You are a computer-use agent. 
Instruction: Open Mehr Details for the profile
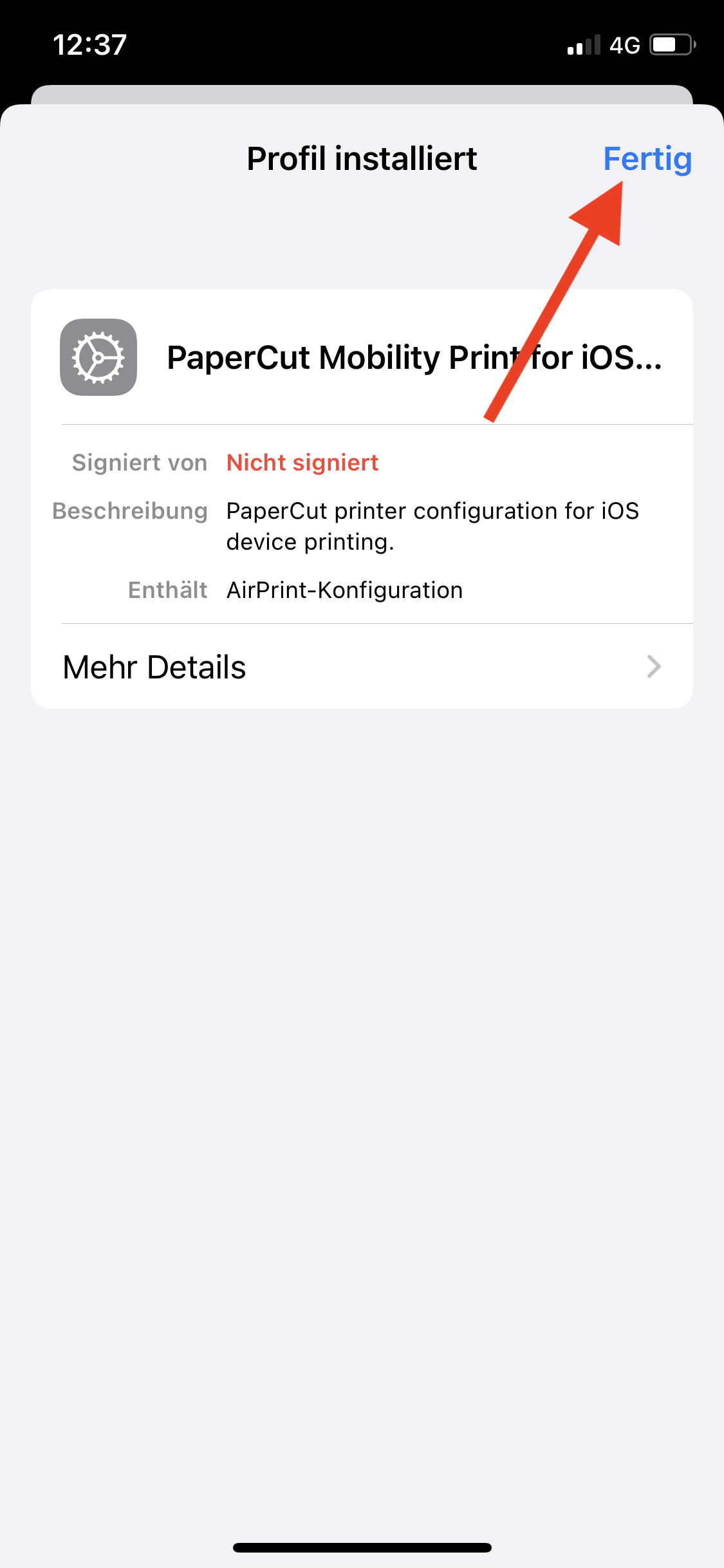[x=362, y=667]
